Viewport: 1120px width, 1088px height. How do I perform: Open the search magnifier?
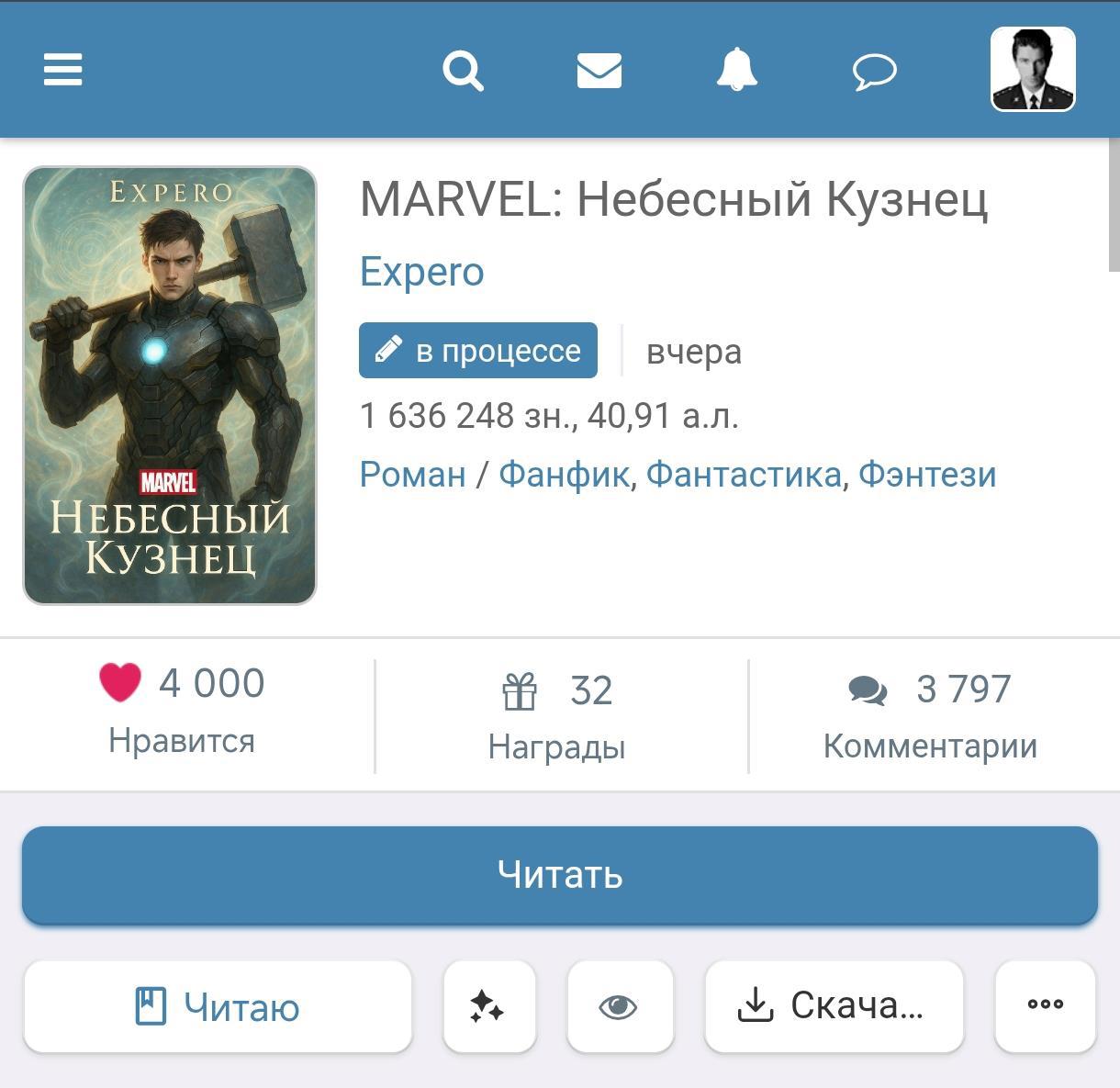click(x=463, y=70)
